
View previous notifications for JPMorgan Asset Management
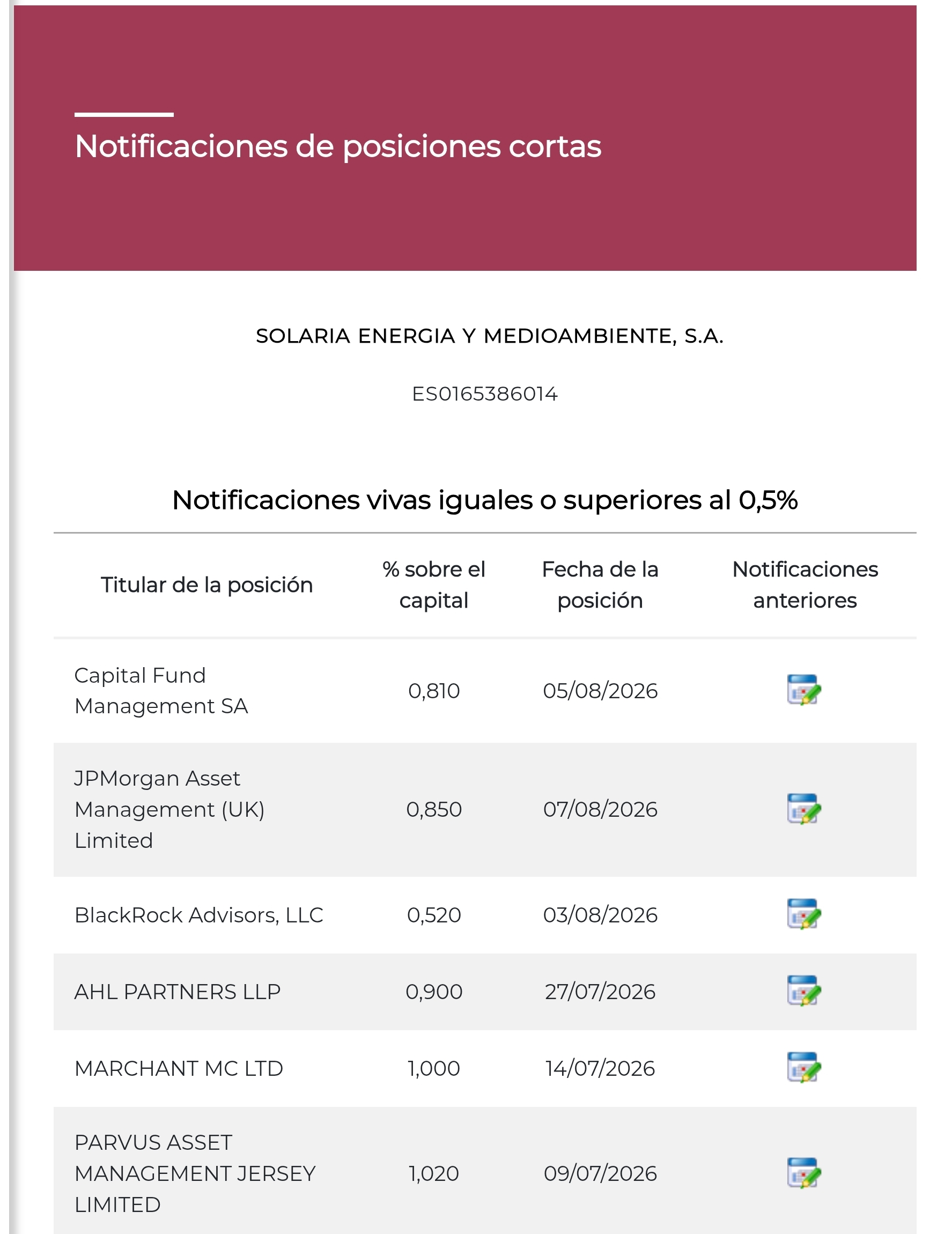tap(804, 809)
